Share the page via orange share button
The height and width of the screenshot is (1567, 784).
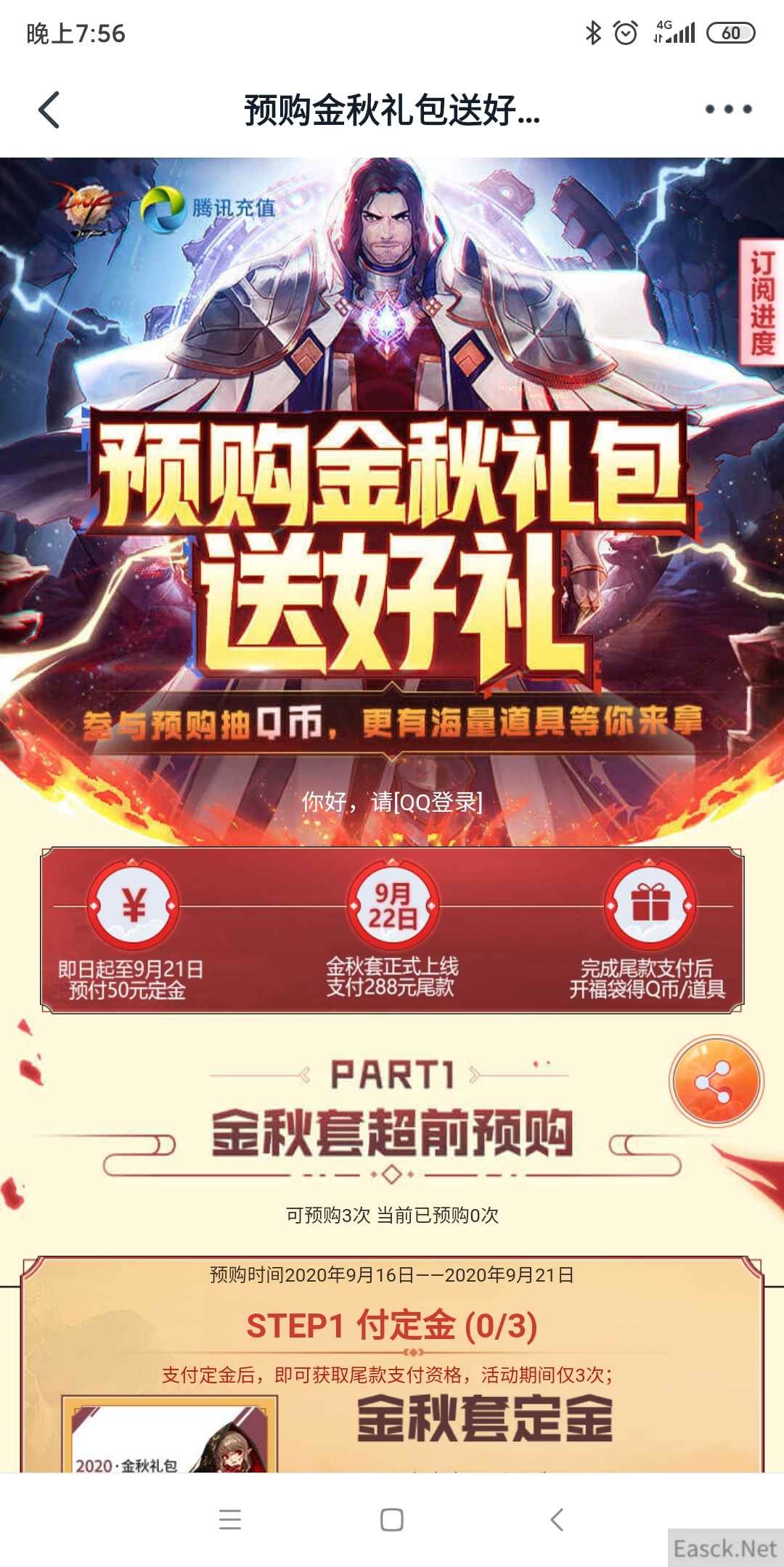(x=716, y=1083)
